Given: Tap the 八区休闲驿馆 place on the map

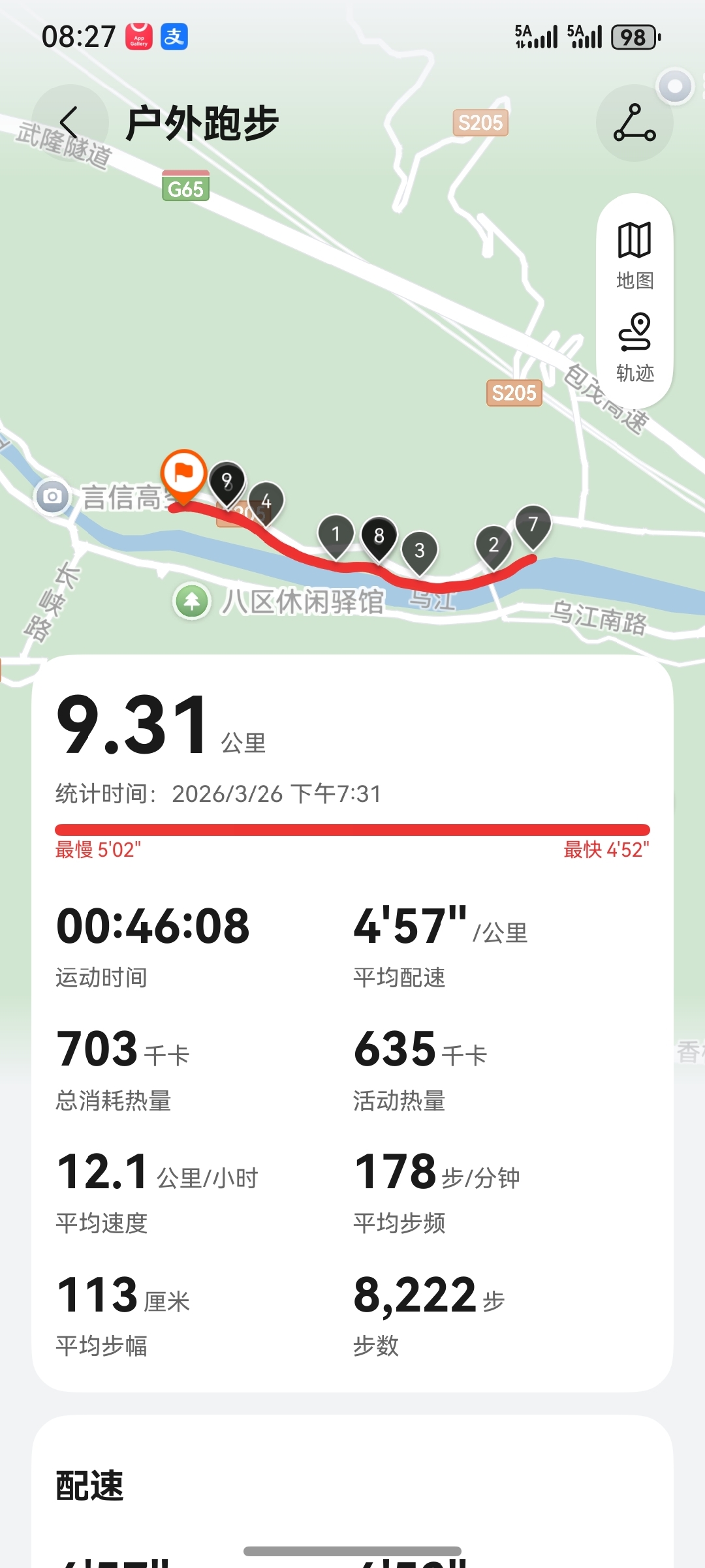Looking at the screenshot, I should click(281, 601).
